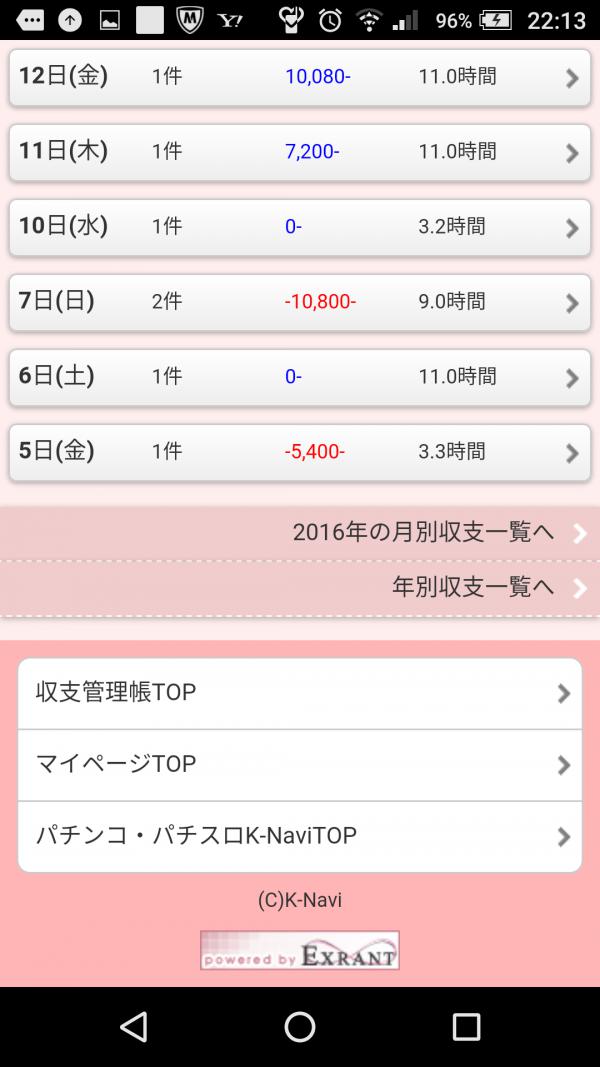Go to 2016年の月別収支一覧へ
Image resolution: width=600 pixels, height=1067 pixels.
click(299, 533)
